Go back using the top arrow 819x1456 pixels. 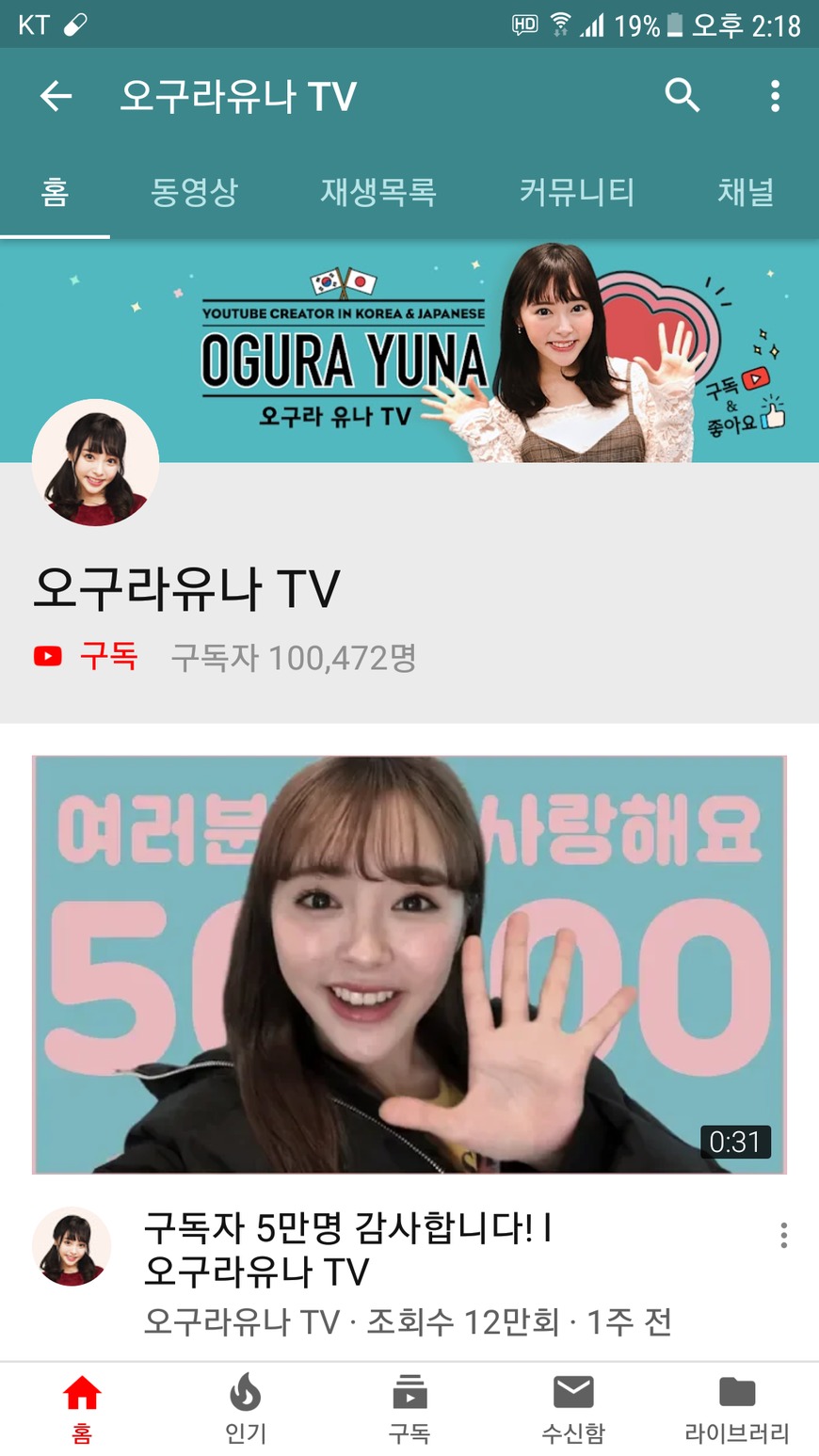pos(56,96)
